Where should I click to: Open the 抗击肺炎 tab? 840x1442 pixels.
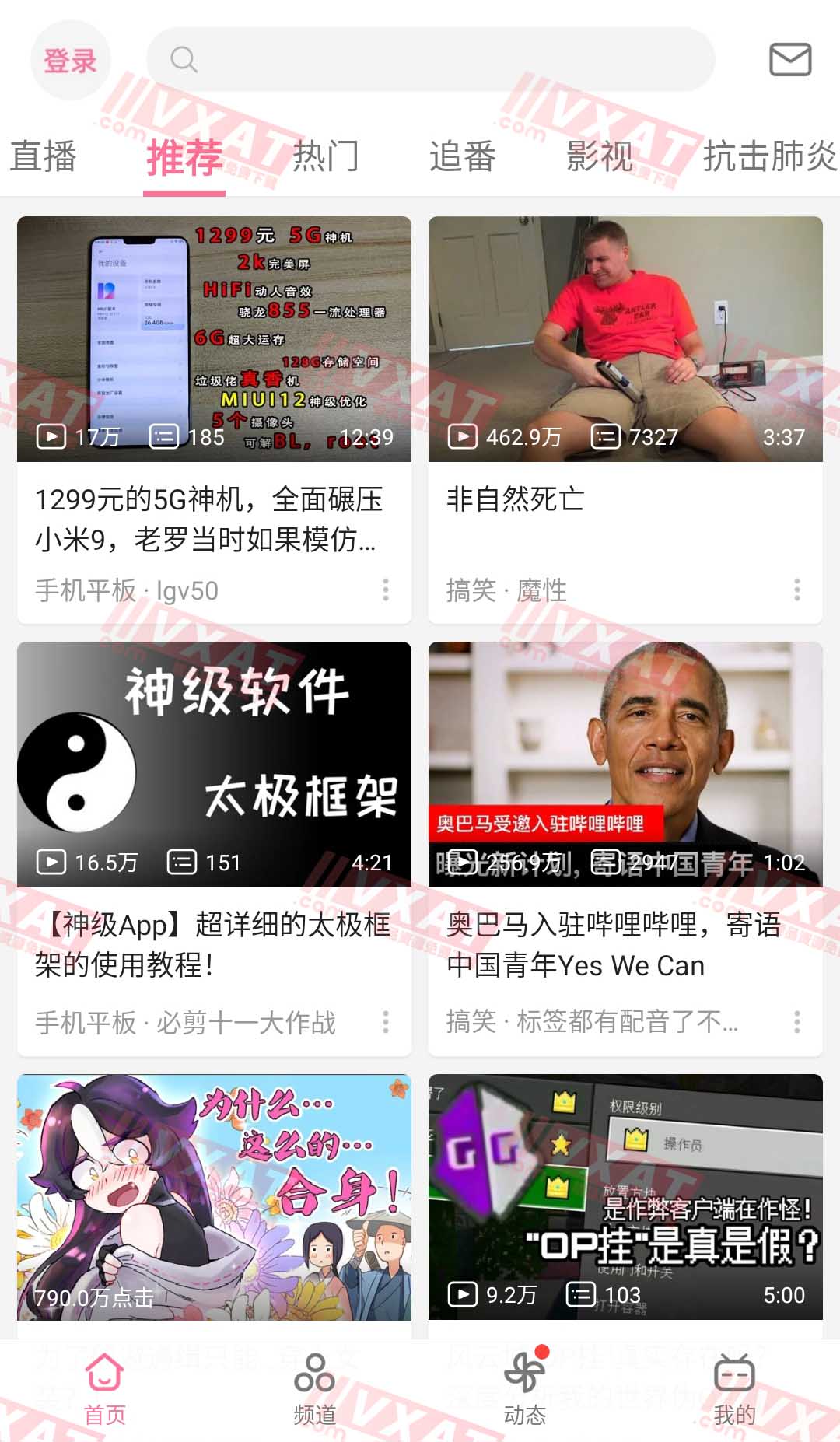(769, 159)
